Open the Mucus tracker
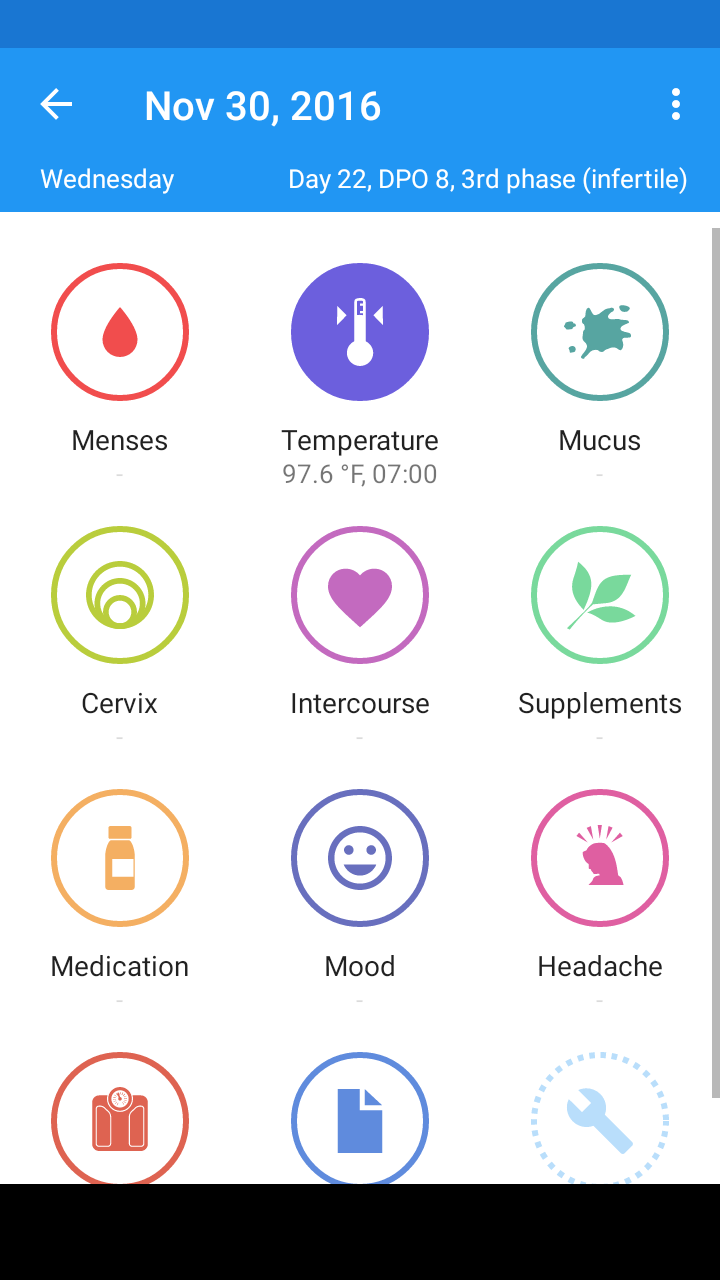This screenshot has width=720, height=1280. coord(600,332)
